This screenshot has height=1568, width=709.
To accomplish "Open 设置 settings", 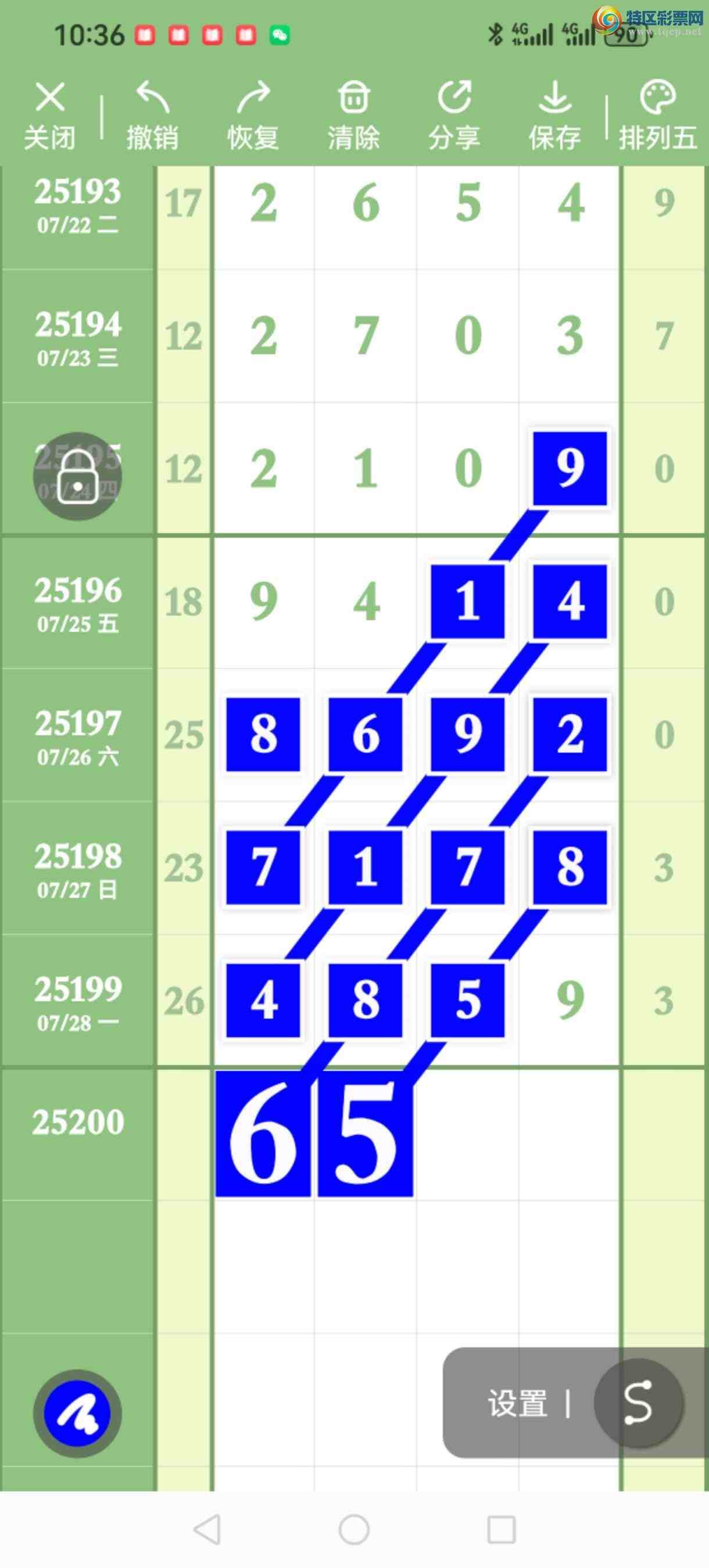I will pos(517,1404).
